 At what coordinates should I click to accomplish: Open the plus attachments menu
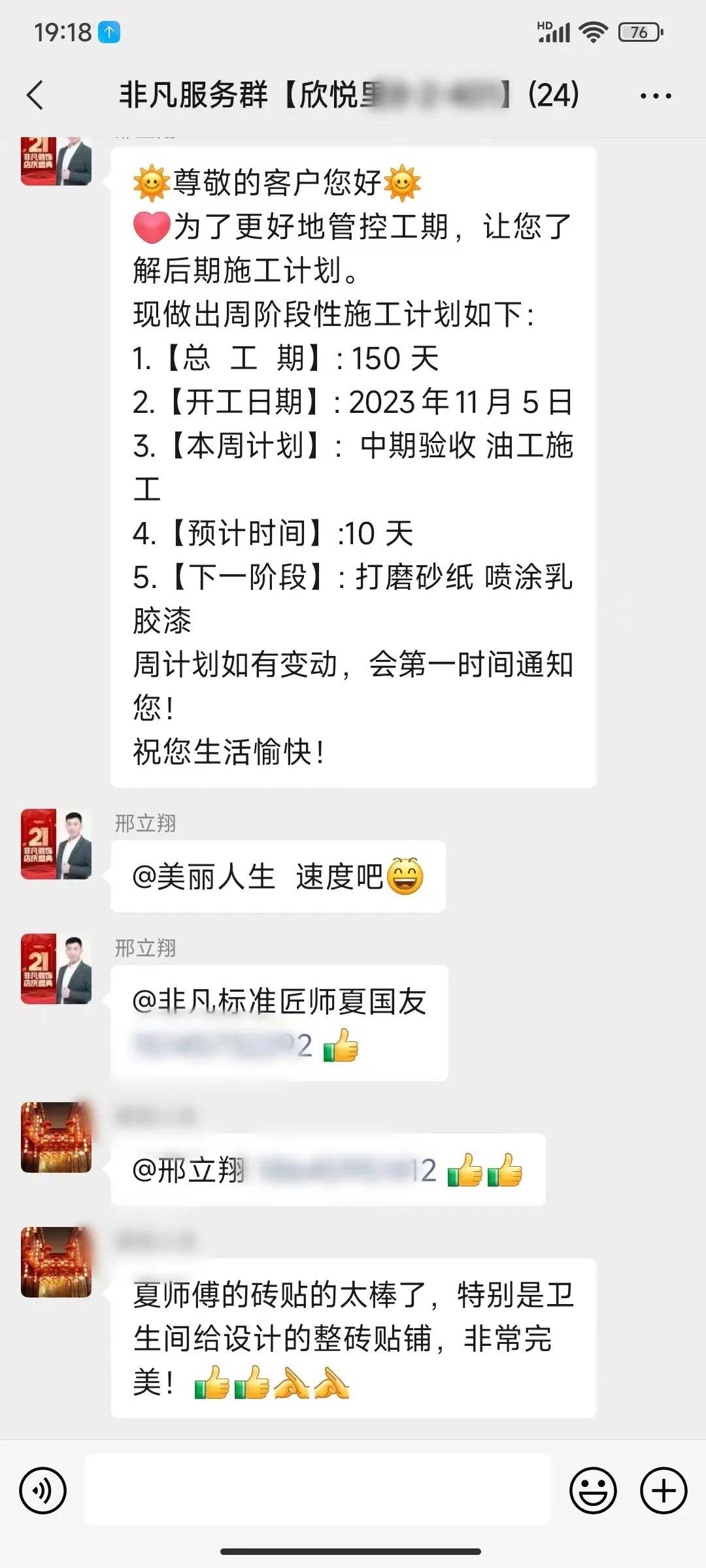664,1491
